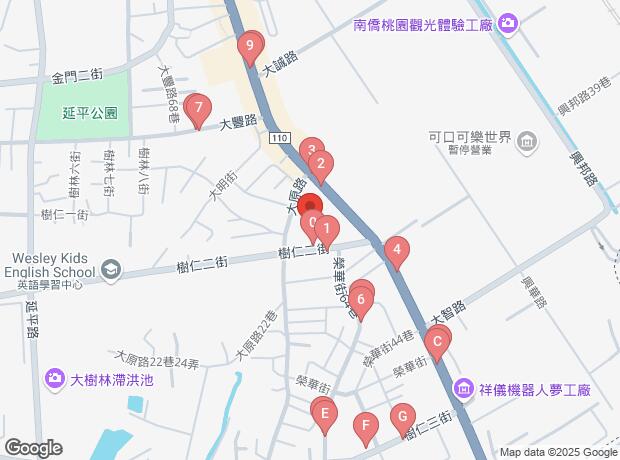
Task: Open 南僑桃園觀光體驗工廠 place icon
Action: [x=508, y=22]
